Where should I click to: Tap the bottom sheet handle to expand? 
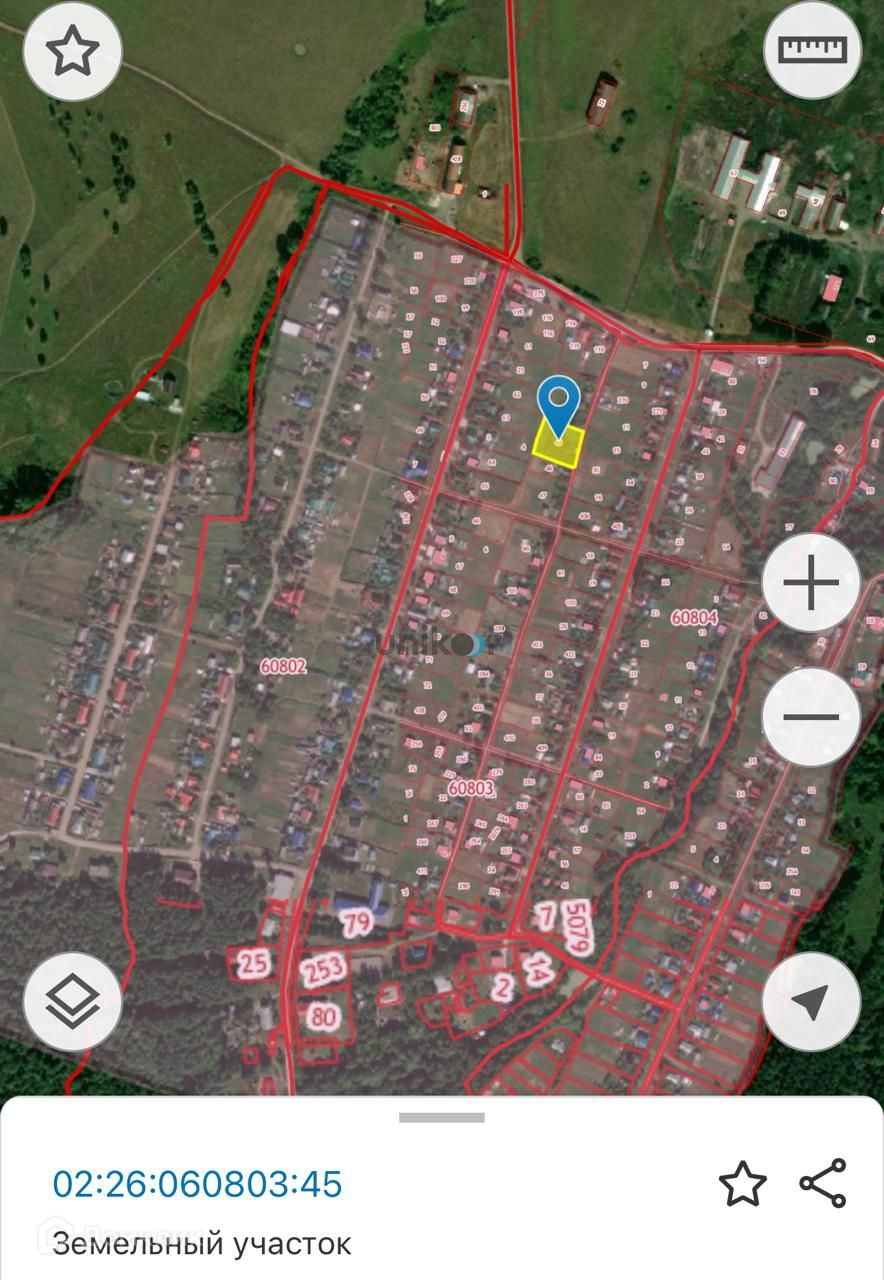442,1118
